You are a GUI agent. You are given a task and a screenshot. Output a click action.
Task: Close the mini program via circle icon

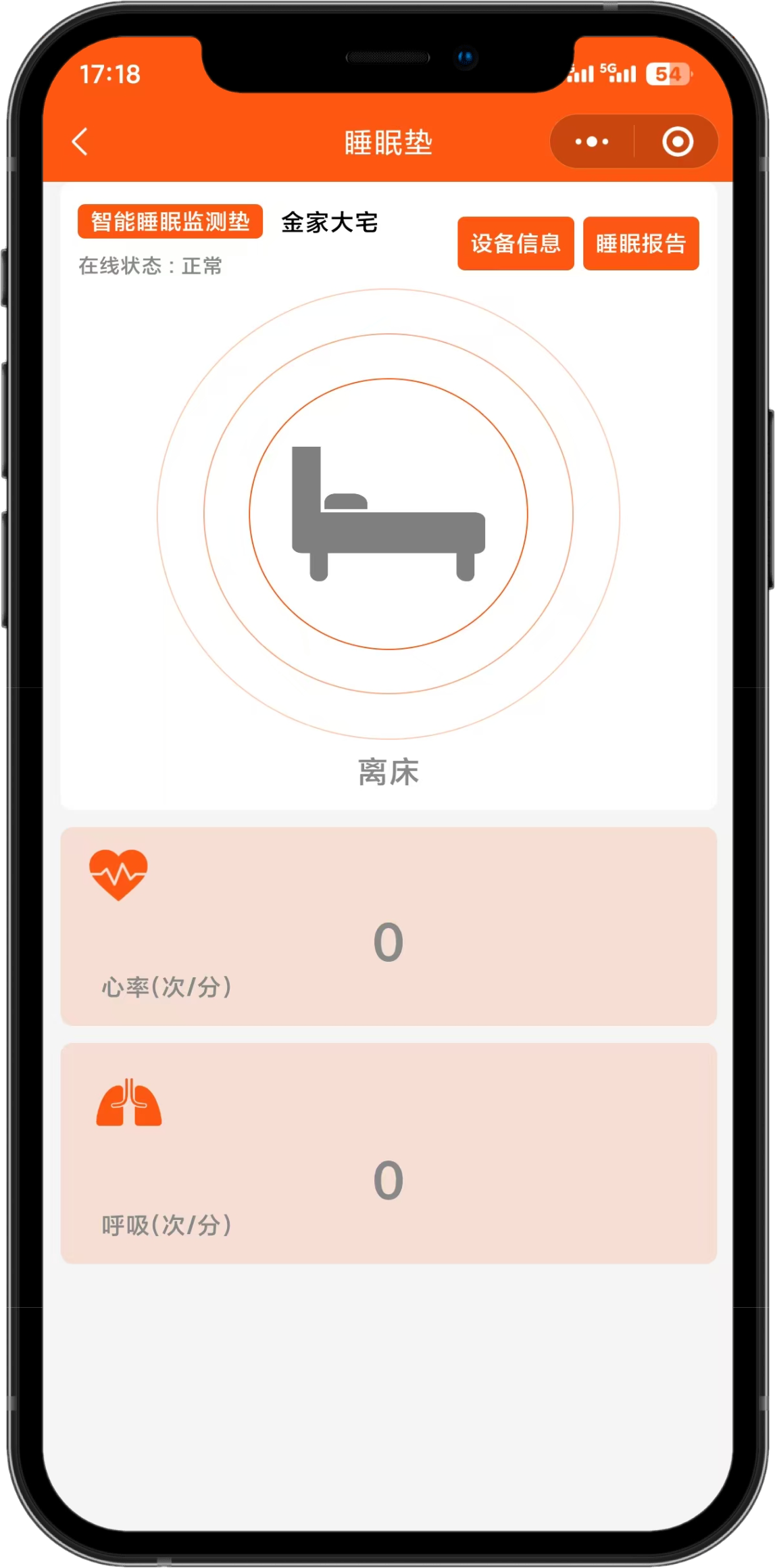[677, 142]
